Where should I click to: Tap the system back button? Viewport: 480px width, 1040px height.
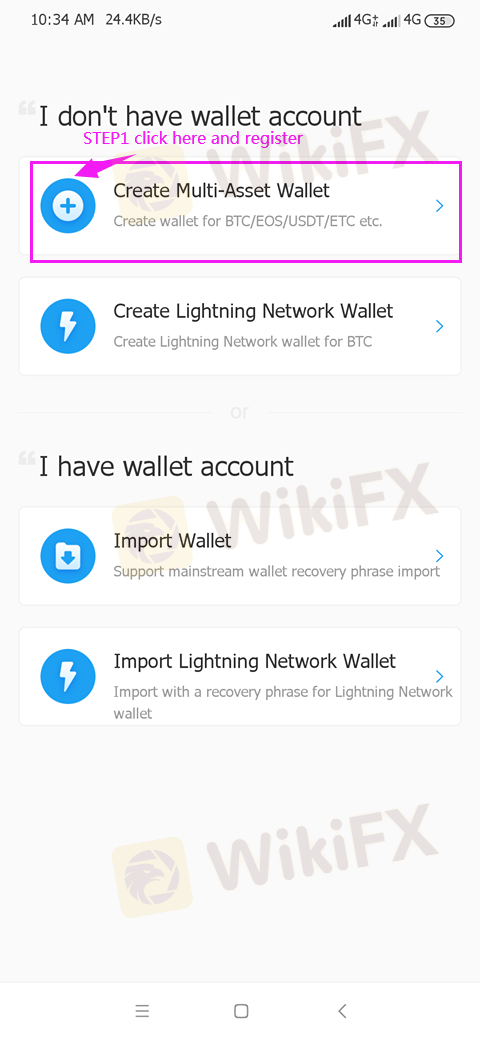[342, 1011]
